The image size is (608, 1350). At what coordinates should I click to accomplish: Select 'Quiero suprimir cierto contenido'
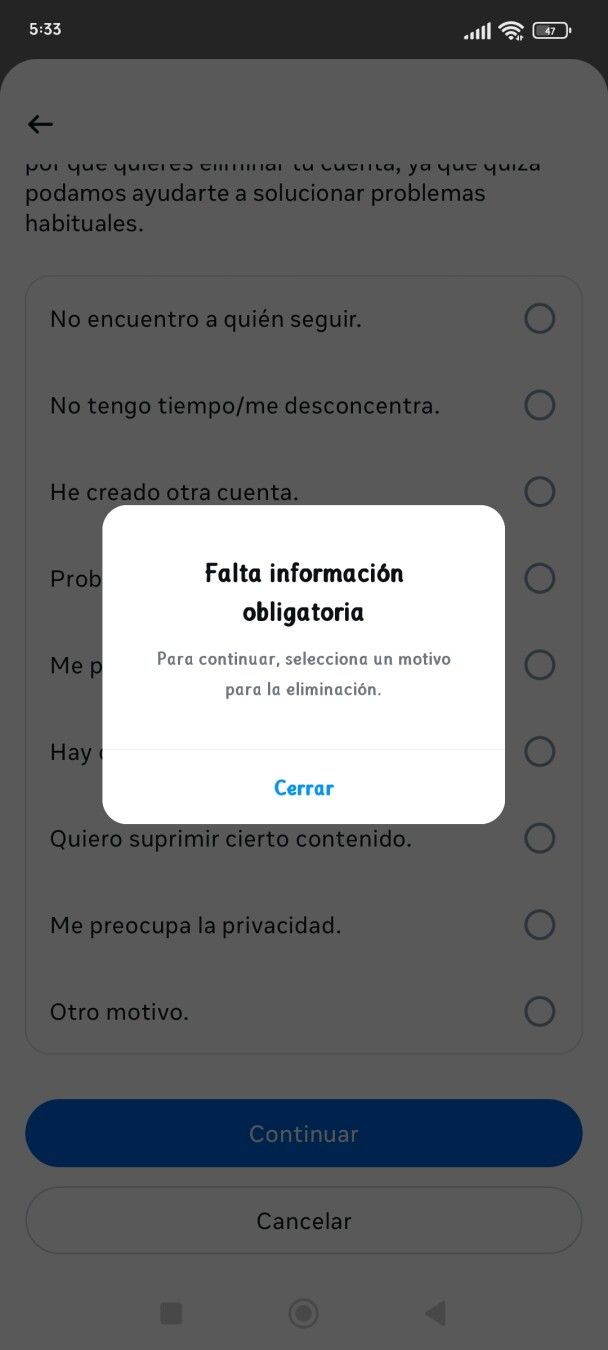304,838
